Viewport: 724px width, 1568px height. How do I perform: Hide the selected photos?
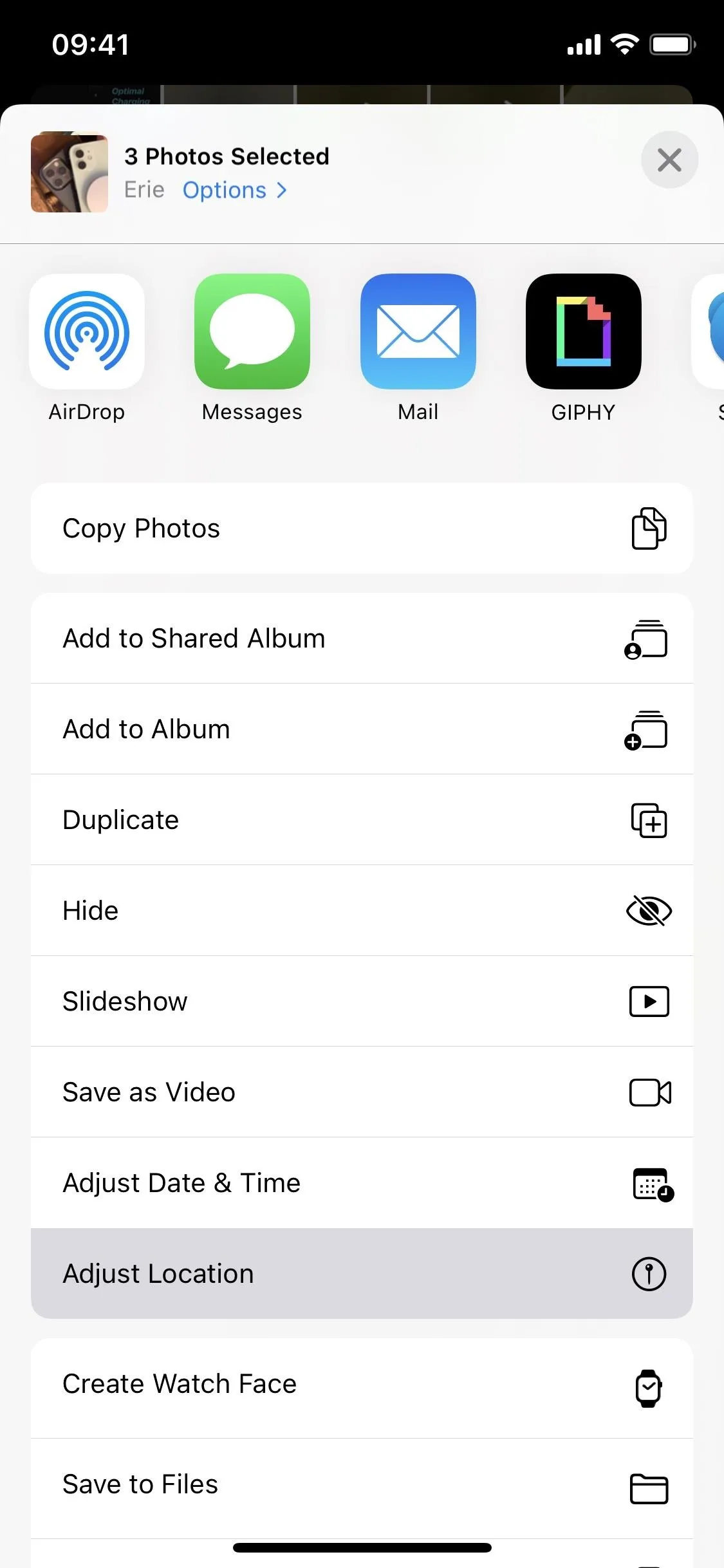click(362, 911)
